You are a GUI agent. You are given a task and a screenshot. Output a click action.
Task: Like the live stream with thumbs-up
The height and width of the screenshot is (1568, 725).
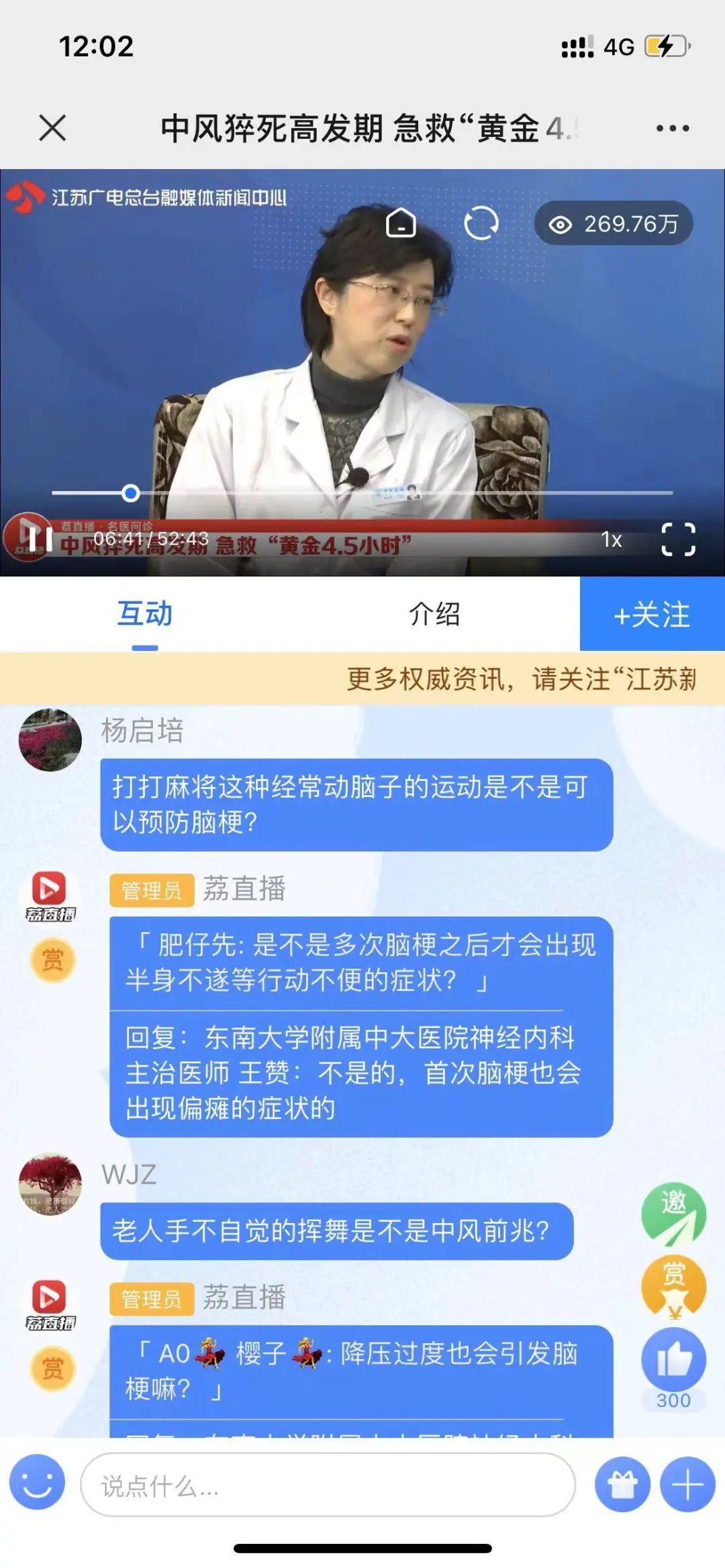pyautogui.click(x=673, y=1360)
